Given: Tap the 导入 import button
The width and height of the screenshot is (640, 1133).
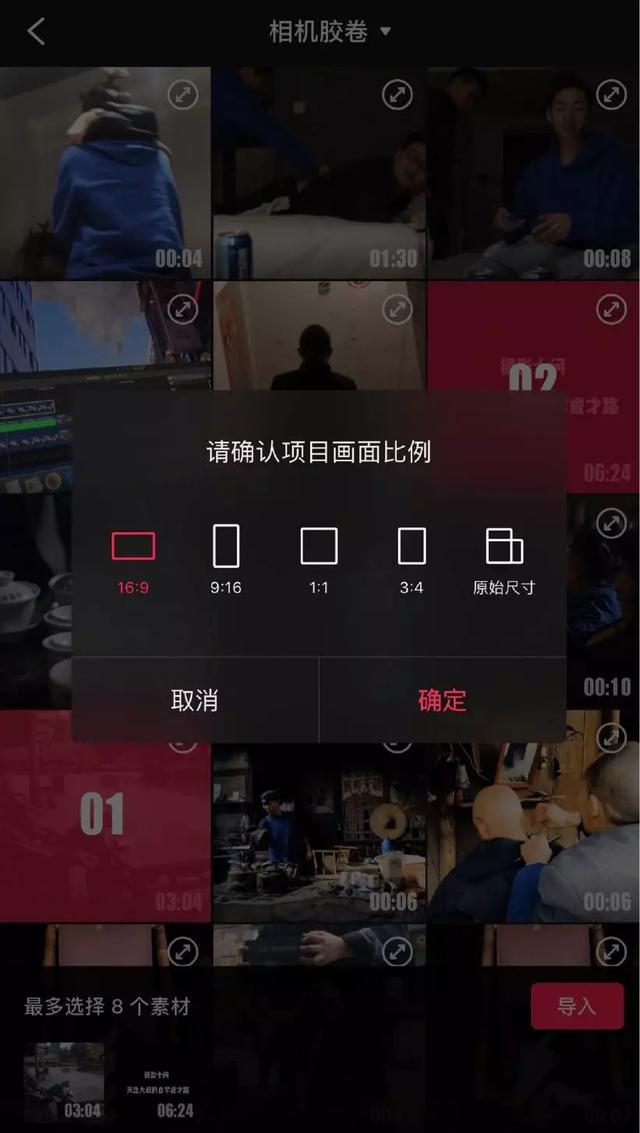Looking at the screenshot, I should [x=576, y=1006].
